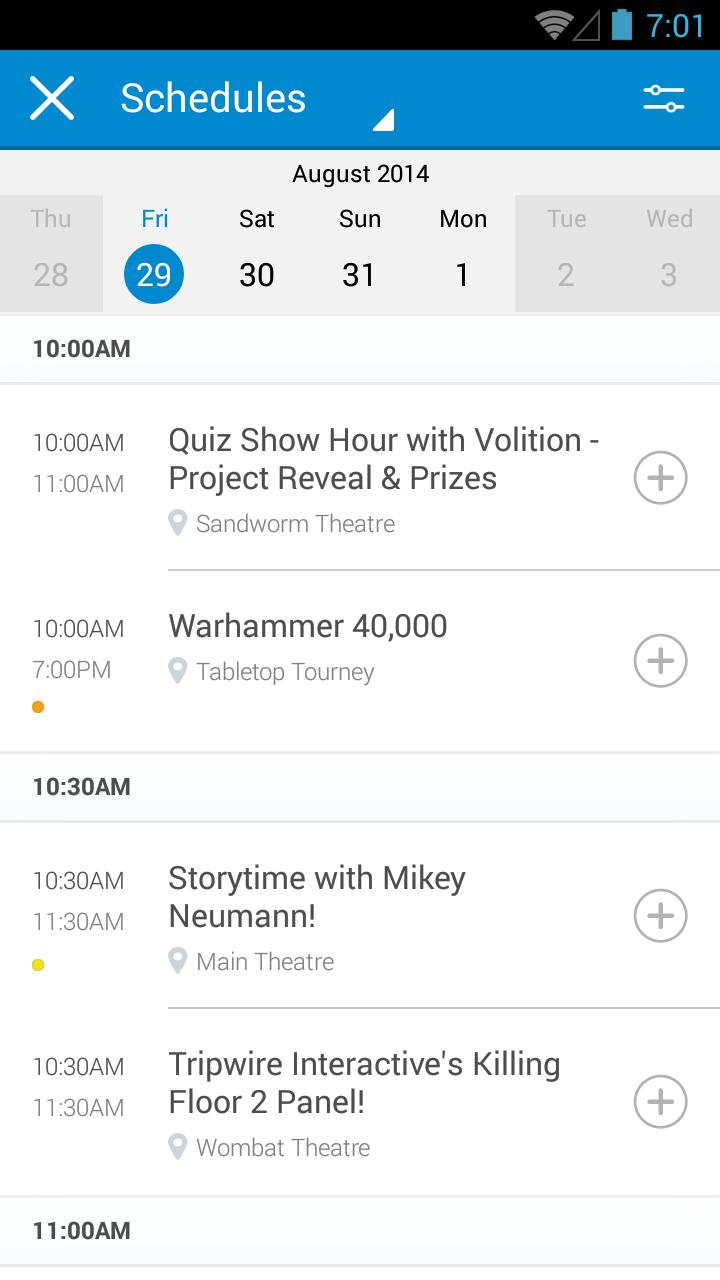
Task: Switch to Saturday August 30
Action: [256, 252]
